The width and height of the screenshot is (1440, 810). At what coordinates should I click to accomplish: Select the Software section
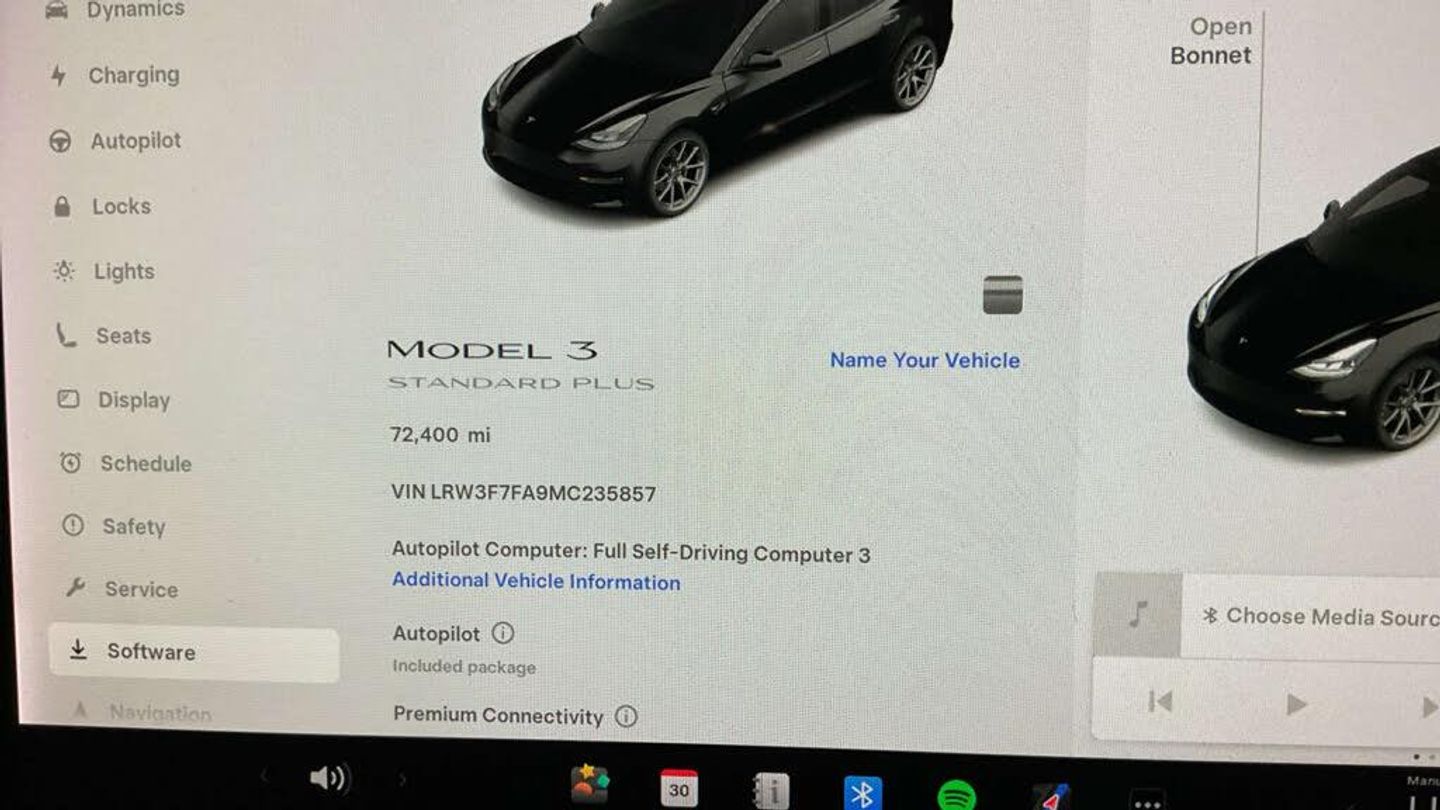pos(150,652)
